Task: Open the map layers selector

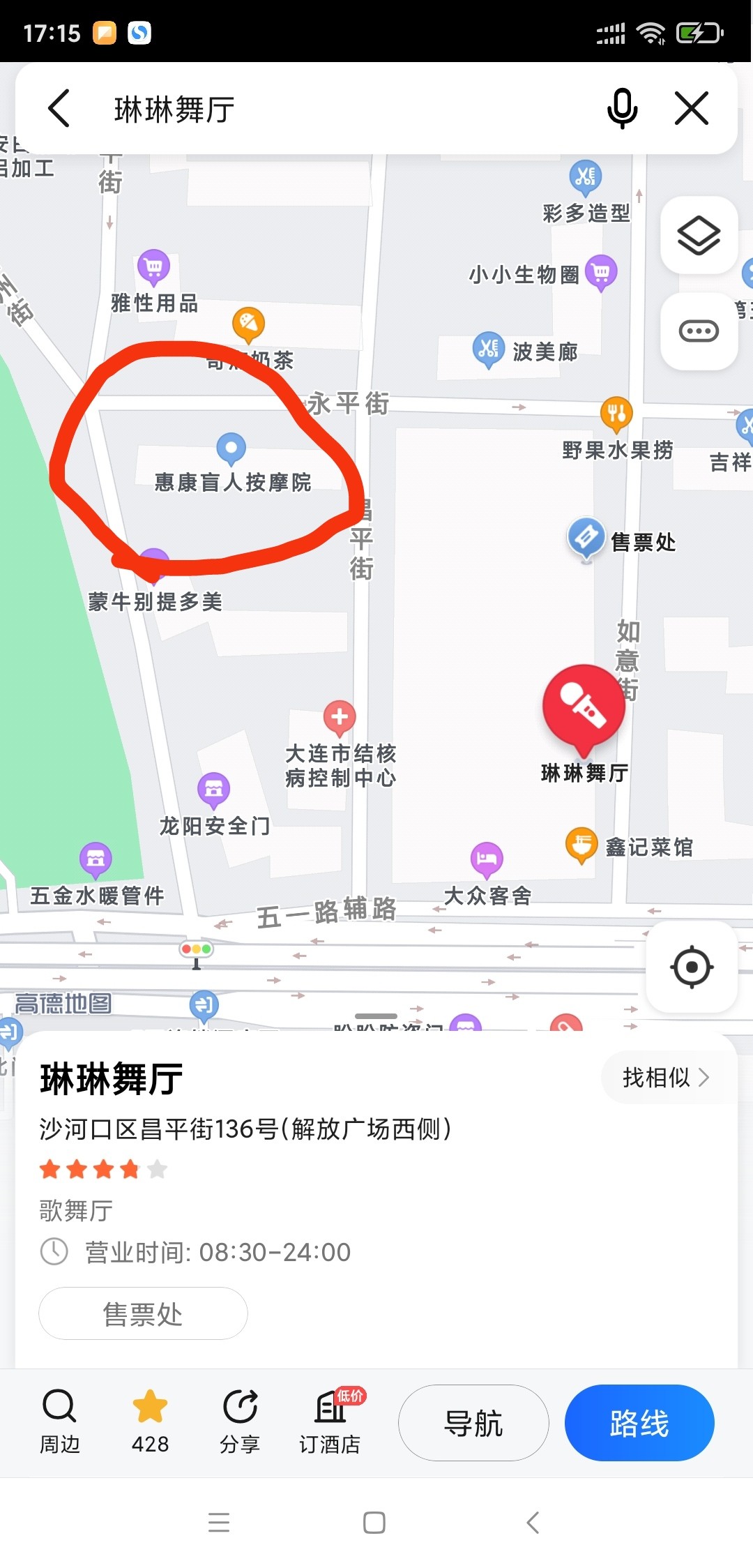Action: click(699, 235)
